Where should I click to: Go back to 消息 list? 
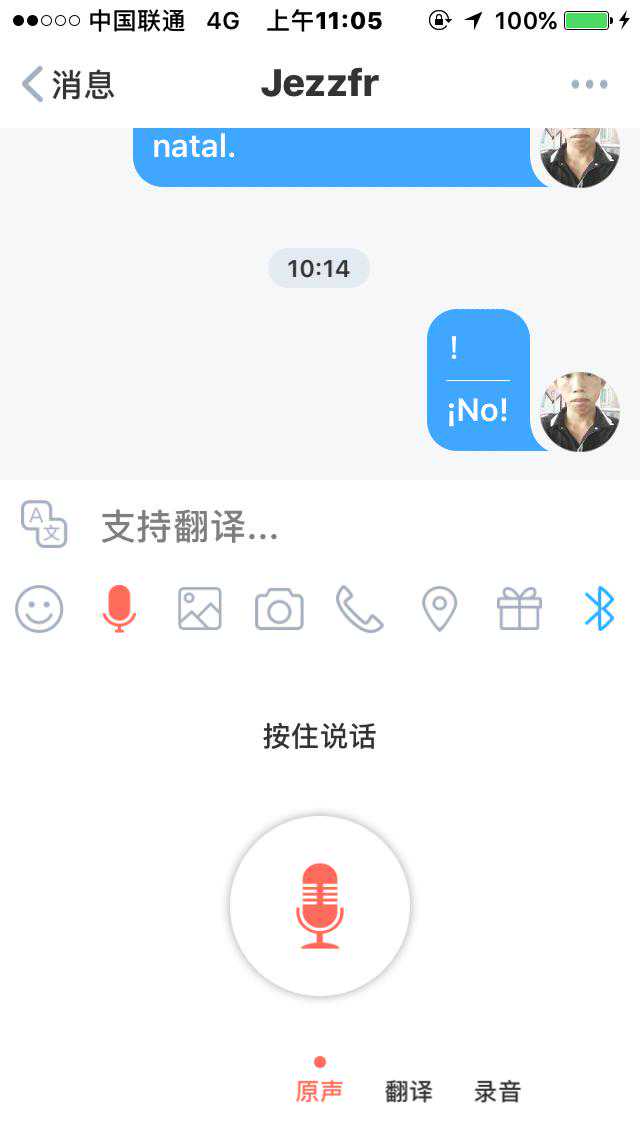[x=68, y=85]
